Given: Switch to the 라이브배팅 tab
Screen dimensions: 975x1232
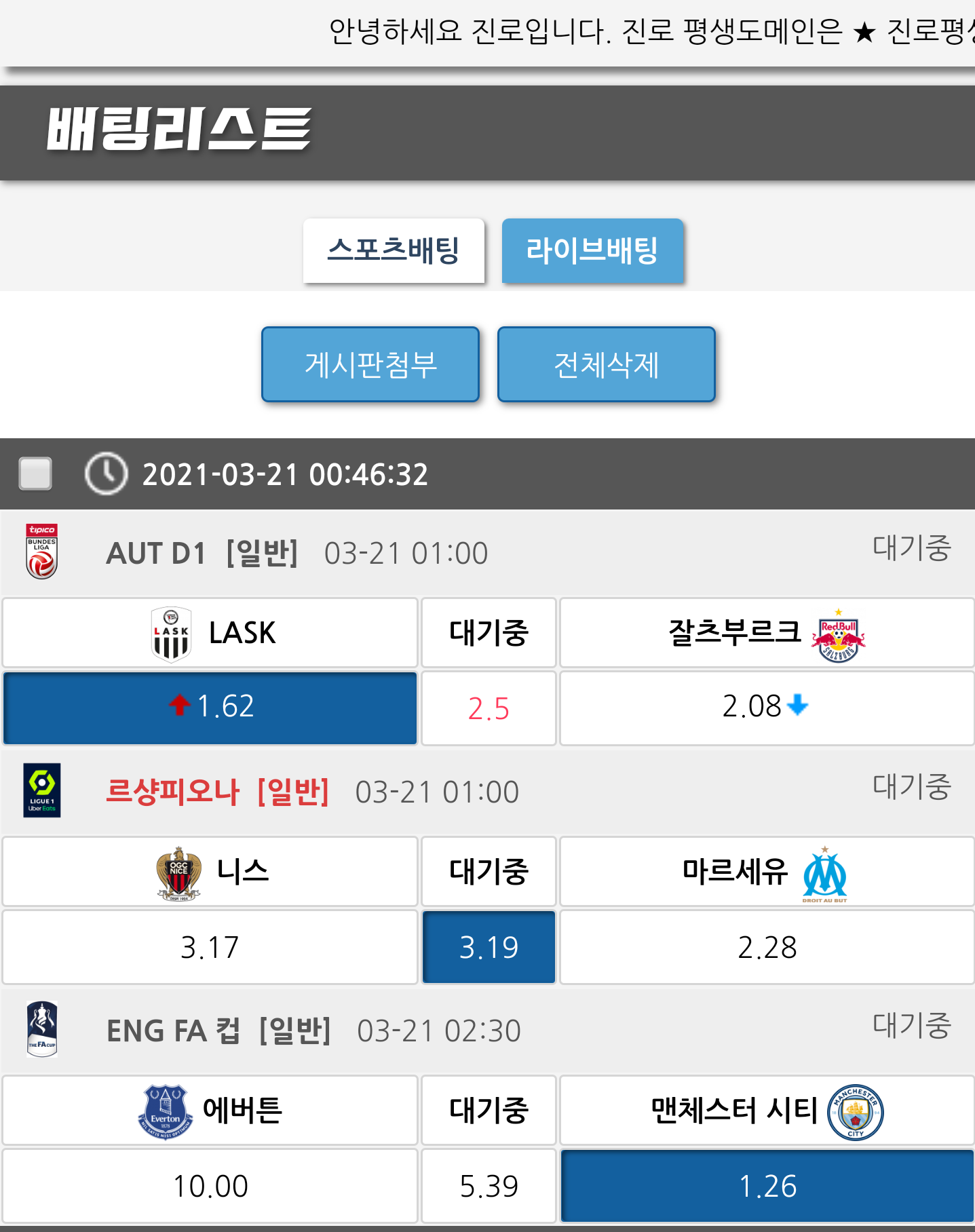Looking at the screenshot, I should coord(592,250).
